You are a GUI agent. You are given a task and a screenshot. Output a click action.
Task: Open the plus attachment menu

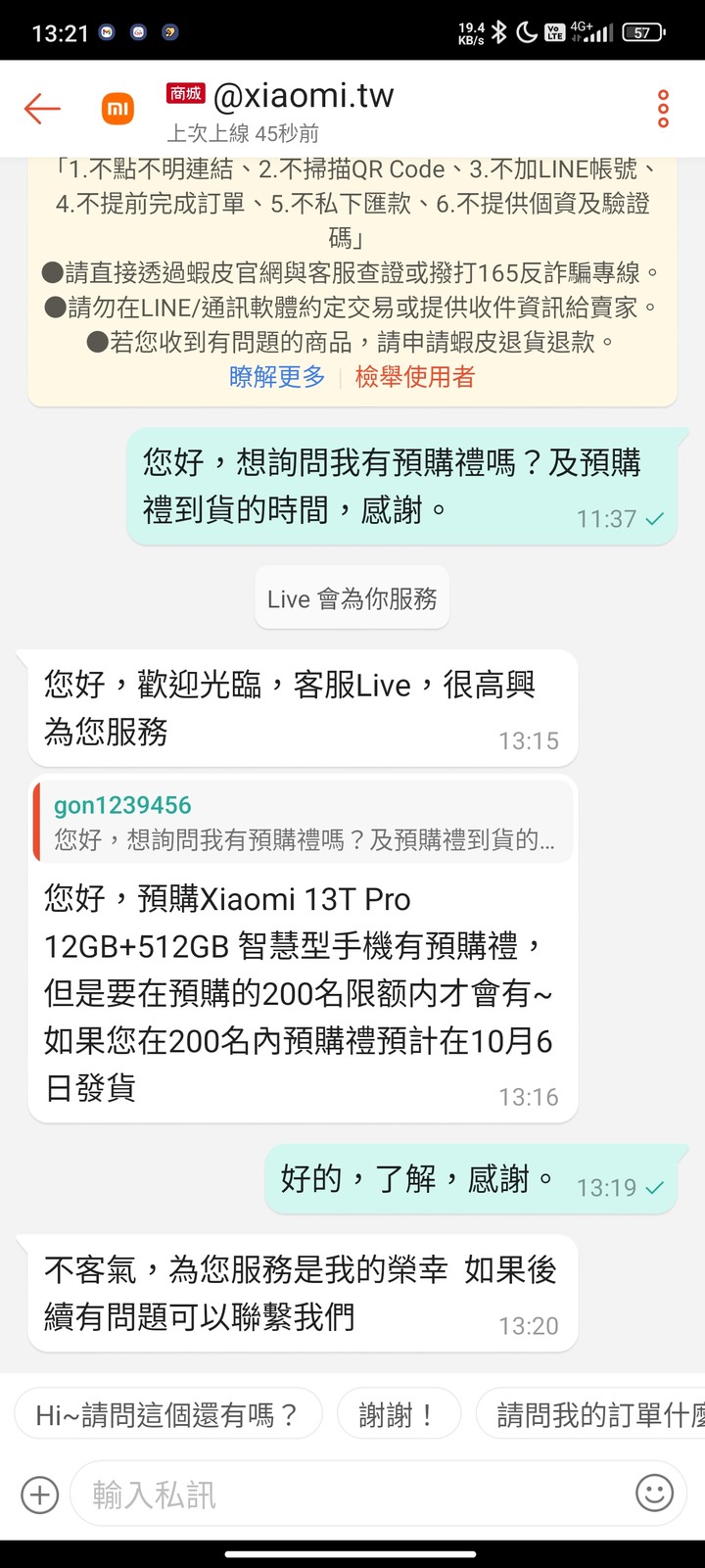click(x=40, y=1495)
